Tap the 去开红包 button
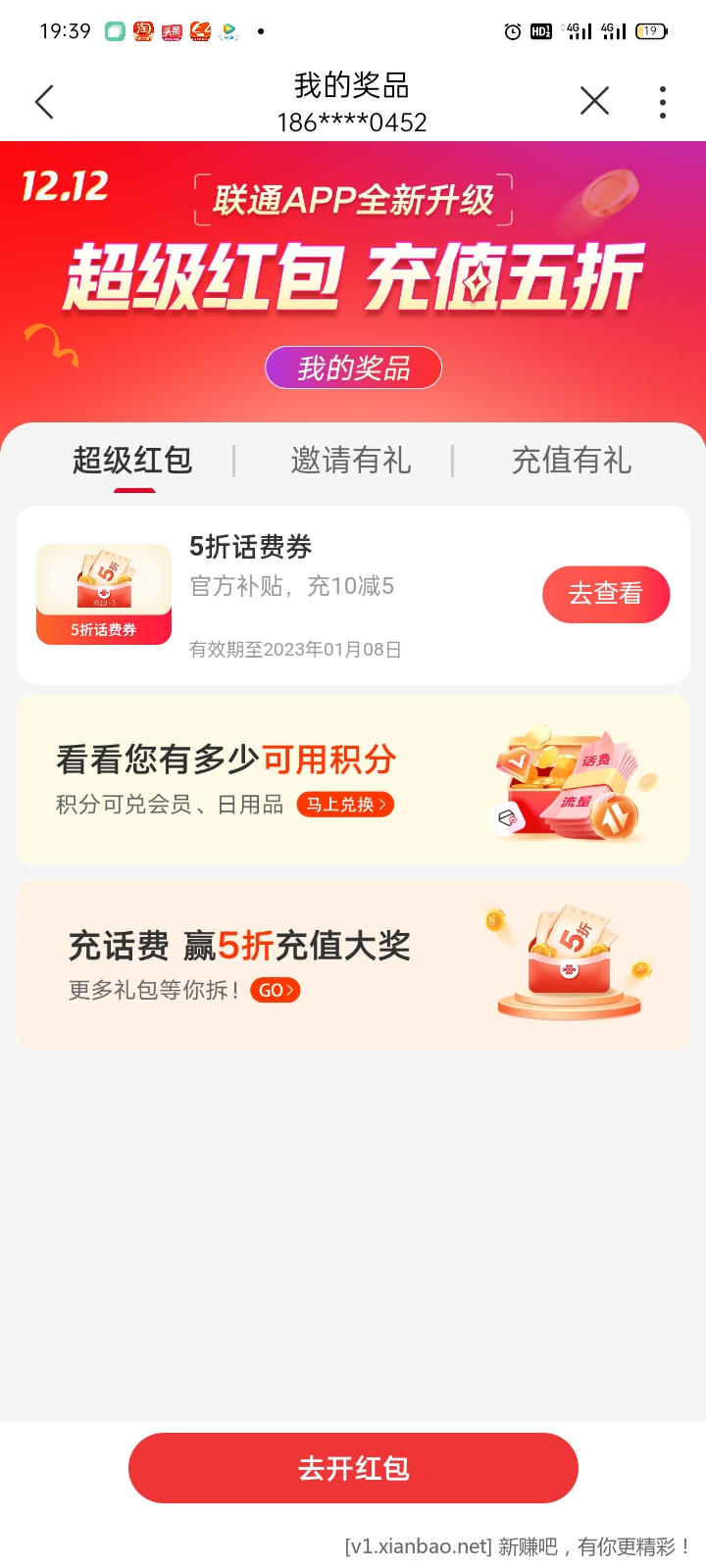This screenshot has width=706, height=1568. (353, 1468)
